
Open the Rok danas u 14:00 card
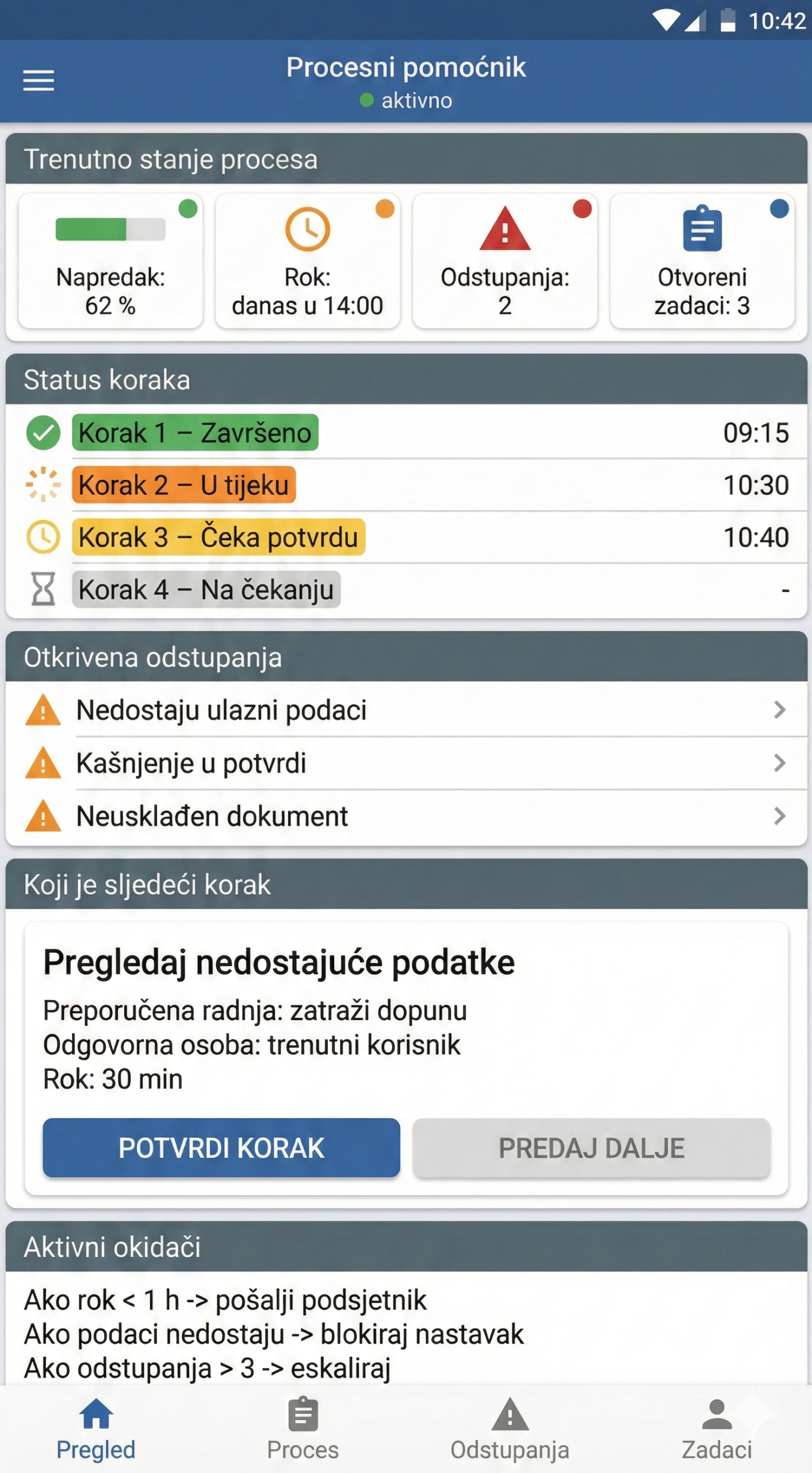click(x=308, y=262)
